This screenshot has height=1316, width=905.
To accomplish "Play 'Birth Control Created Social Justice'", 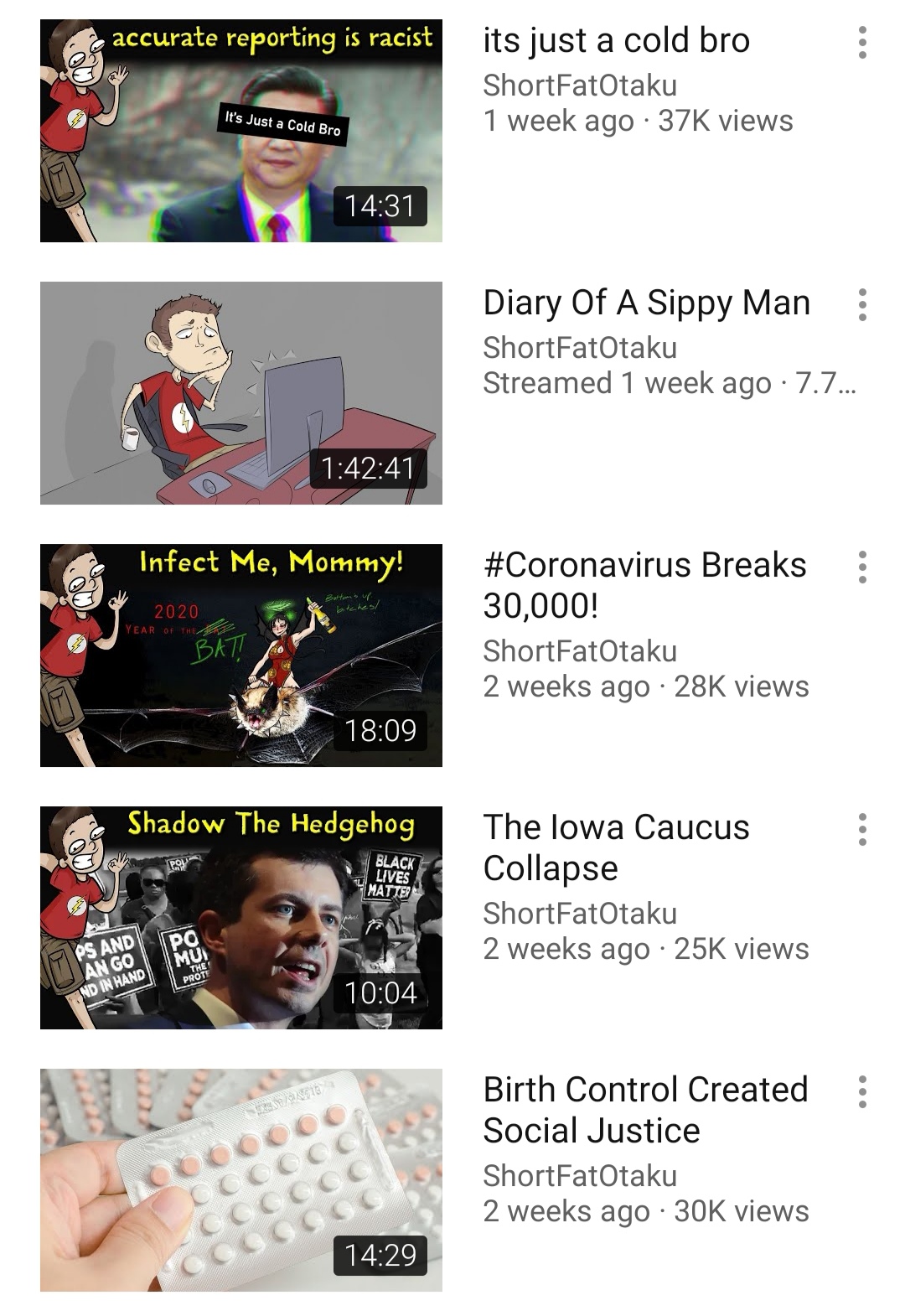I will coord(241,1180).
